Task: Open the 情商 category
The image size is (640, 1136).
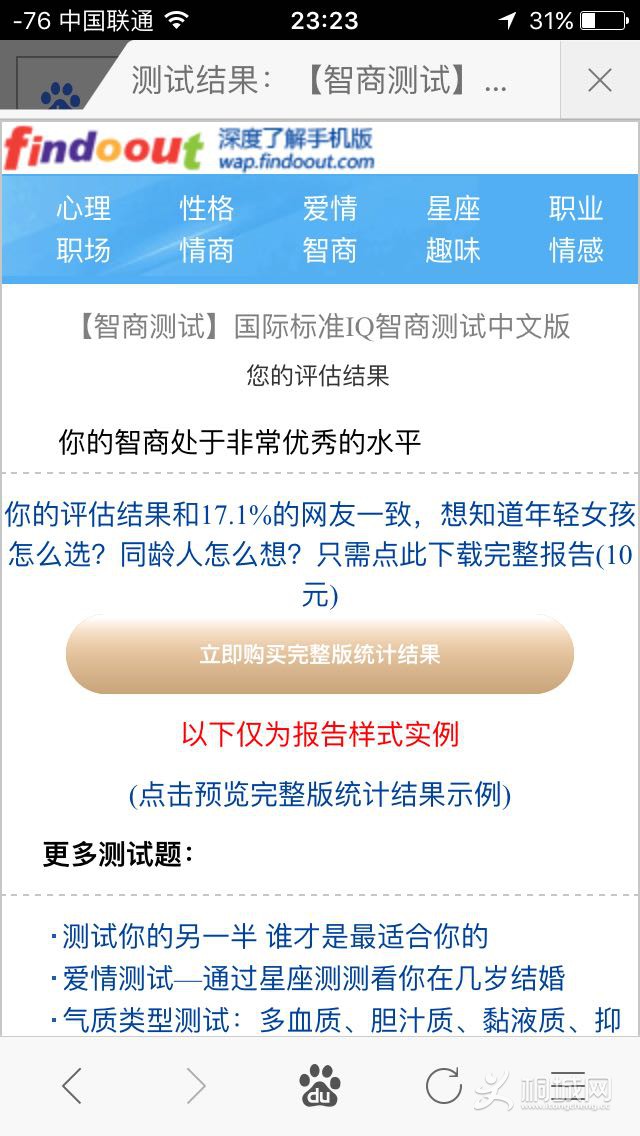Action: tap(207, 250)
